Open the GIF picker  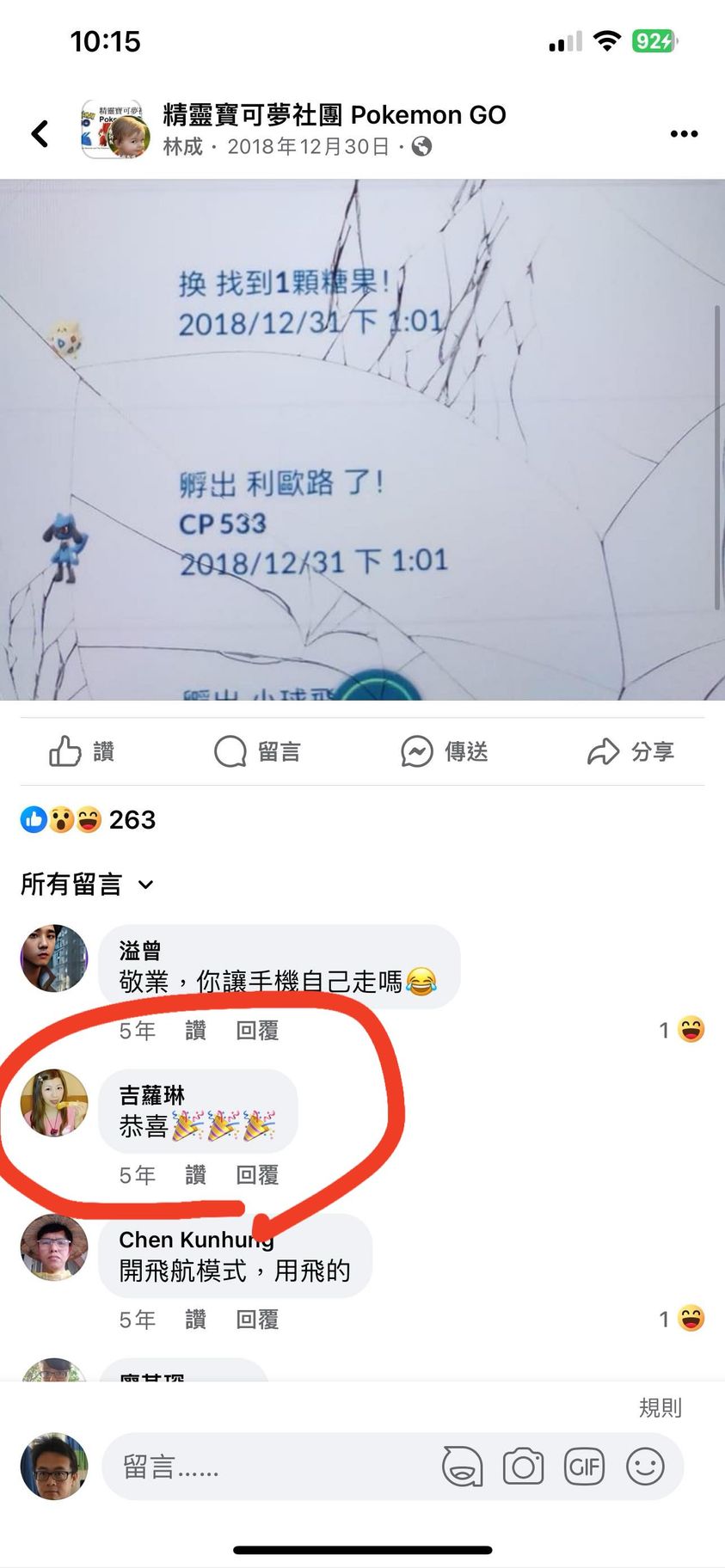584,1467
